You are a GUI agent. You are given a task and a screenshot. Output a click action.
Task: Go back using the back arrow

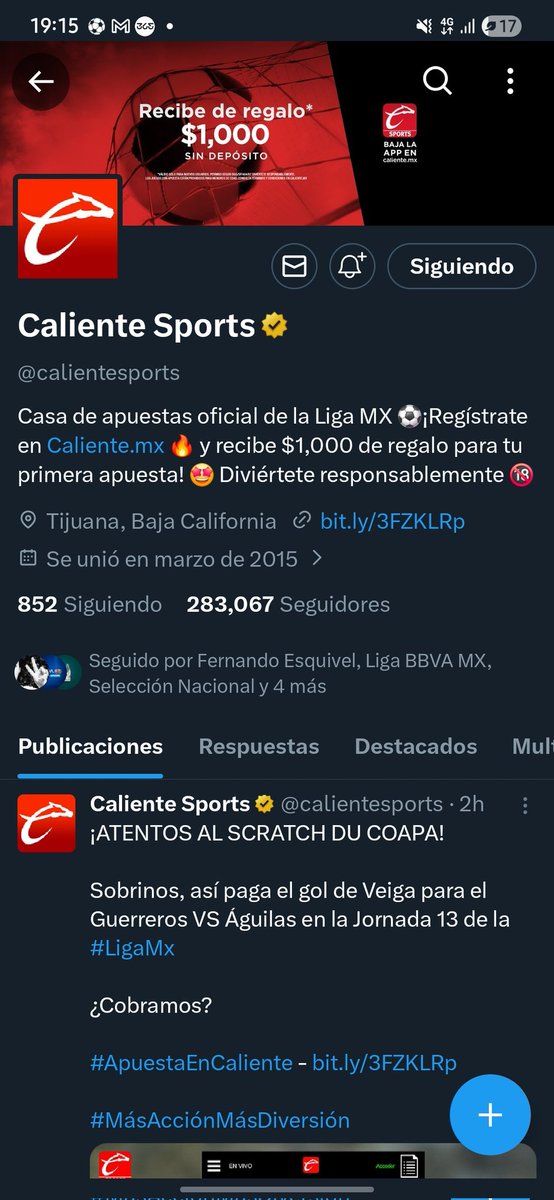point(41,81)
